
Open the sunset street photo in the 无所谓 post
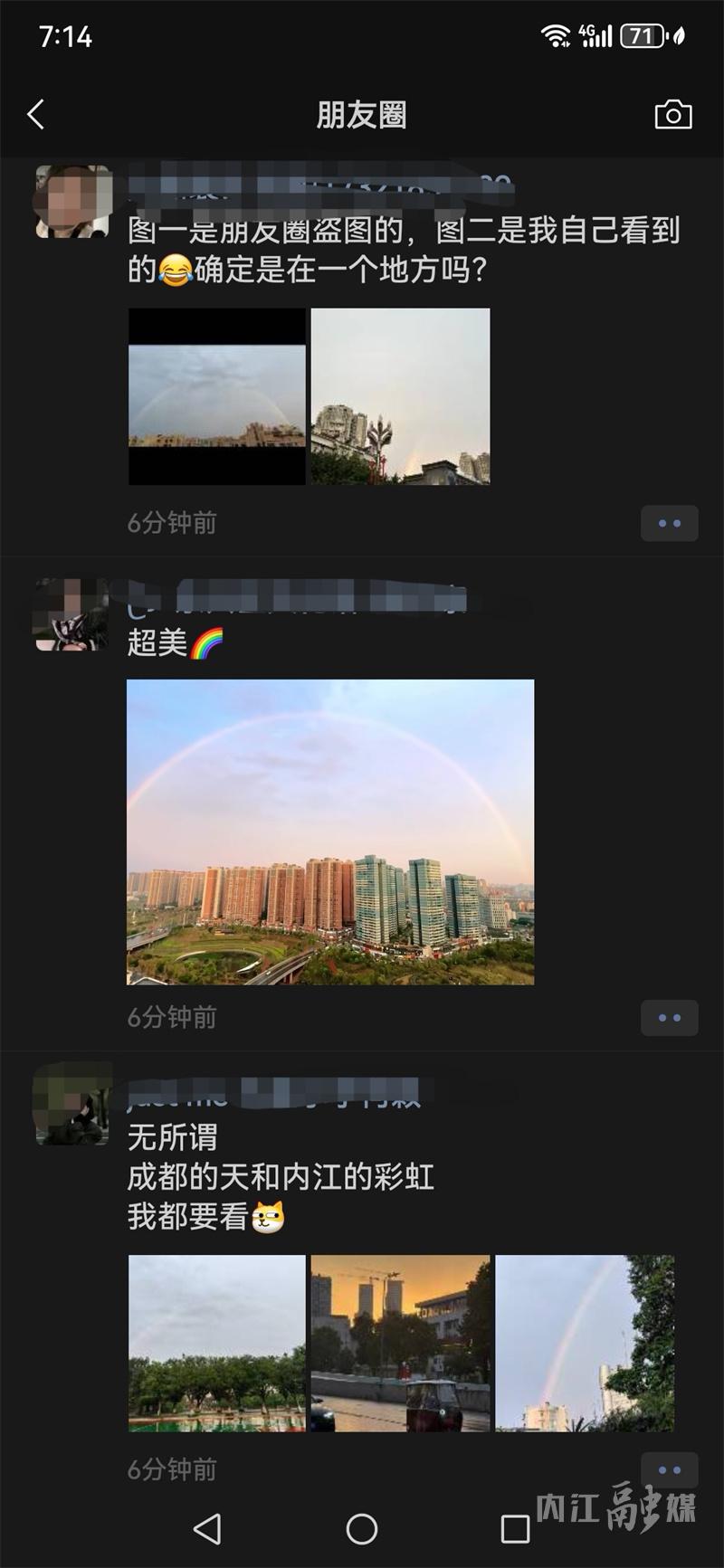(x=400, y=1343)
